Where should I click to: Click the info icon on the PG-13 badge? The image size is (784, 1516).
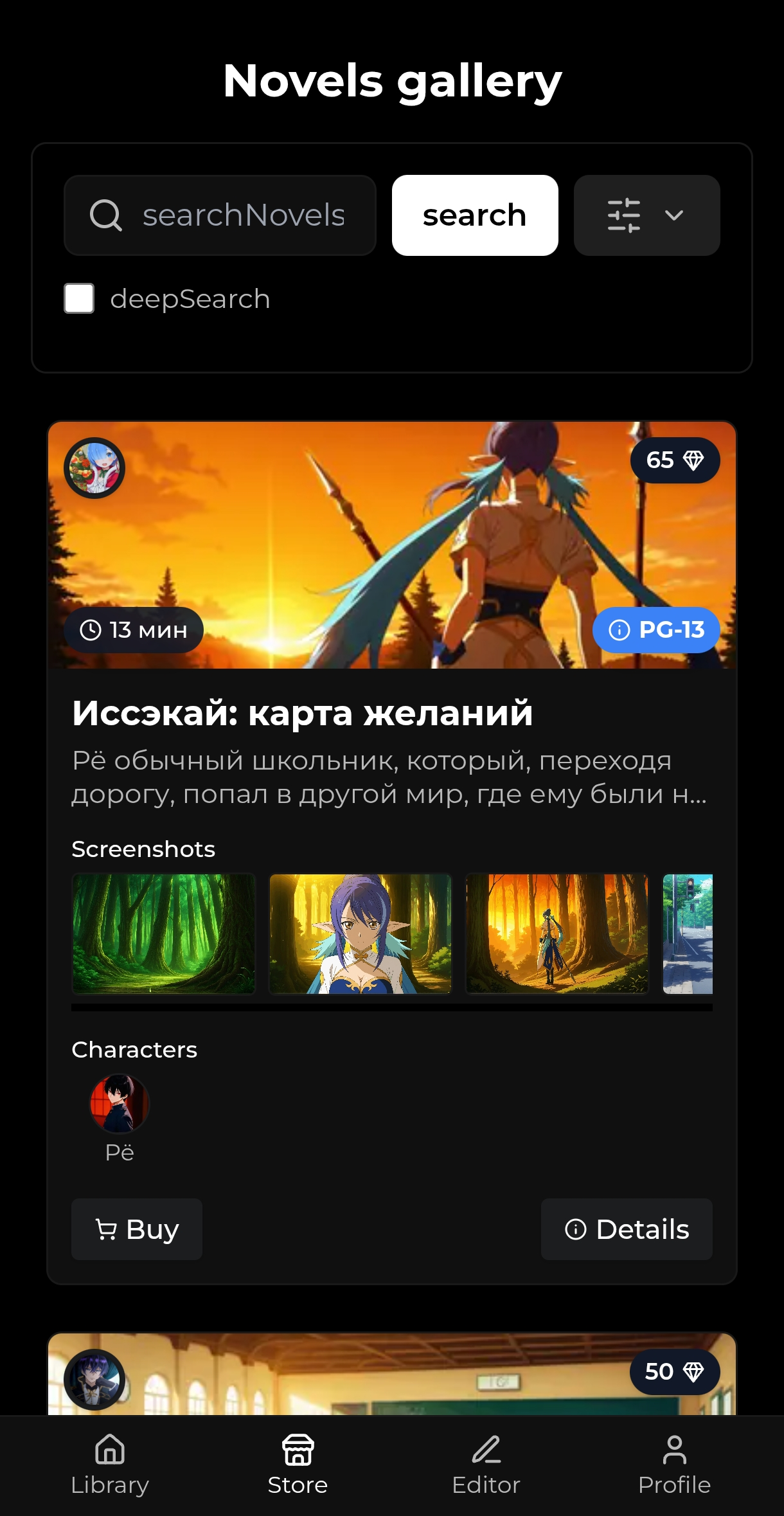(620, 630)
